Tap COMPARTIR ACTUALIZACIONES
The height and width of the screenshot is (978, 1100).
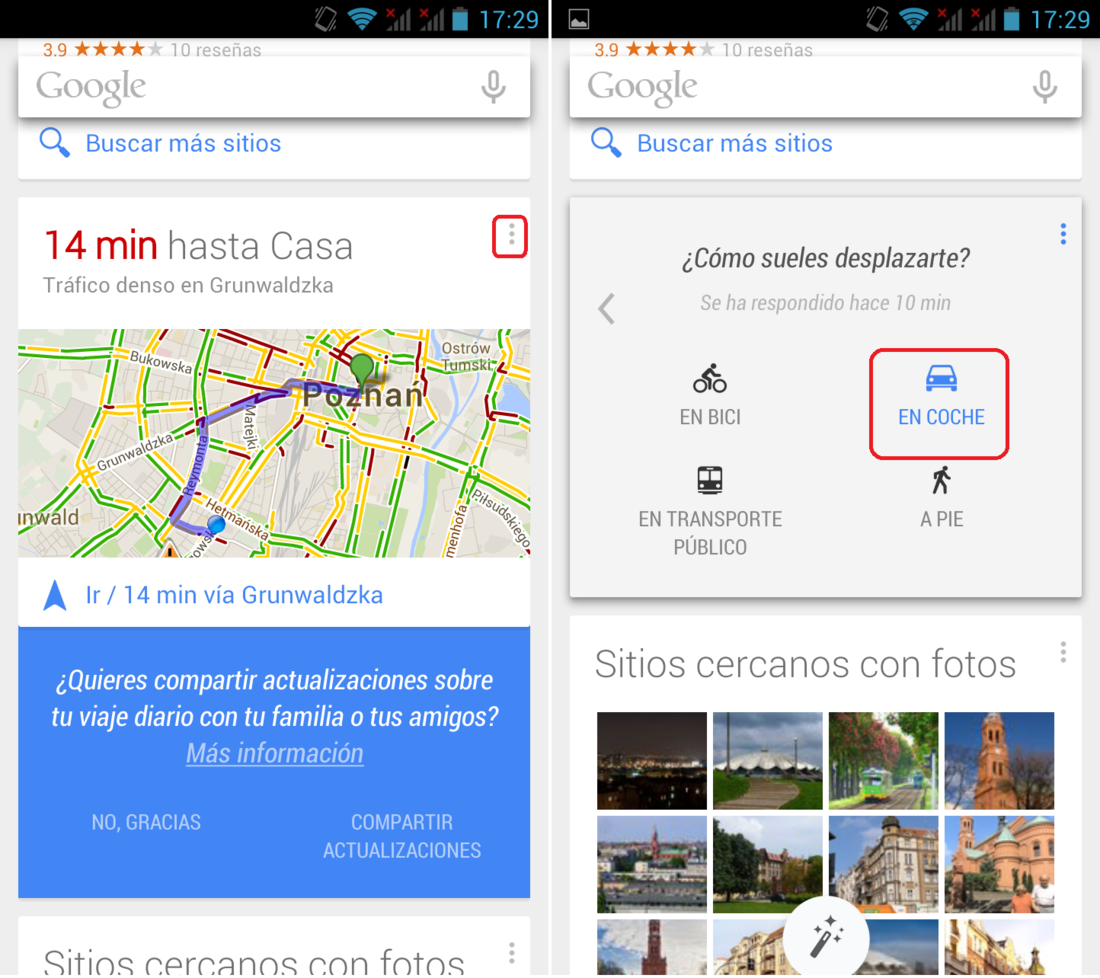pos(401,836)
